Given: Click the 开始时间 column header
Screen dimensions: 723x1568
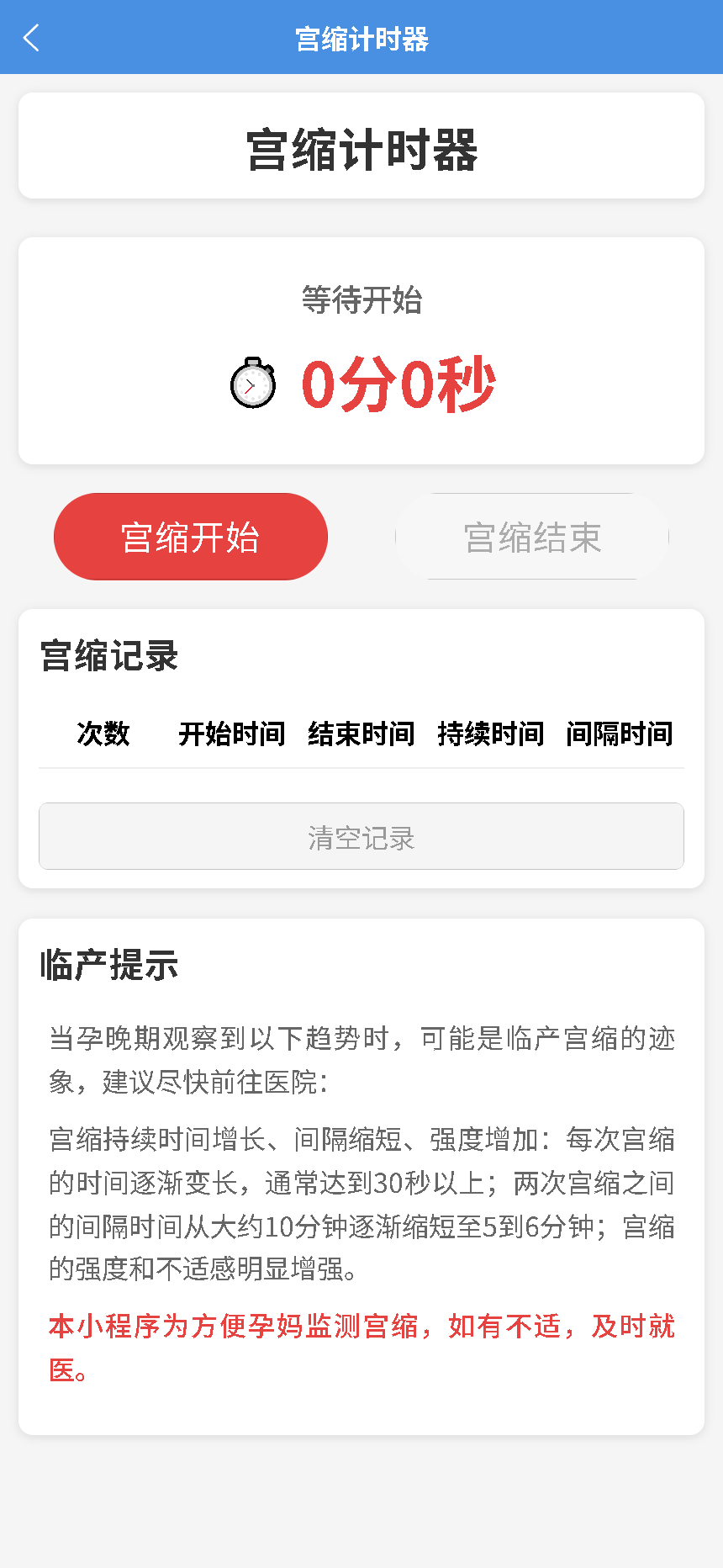Looking at the screenshot, I should tap(232, 734).
